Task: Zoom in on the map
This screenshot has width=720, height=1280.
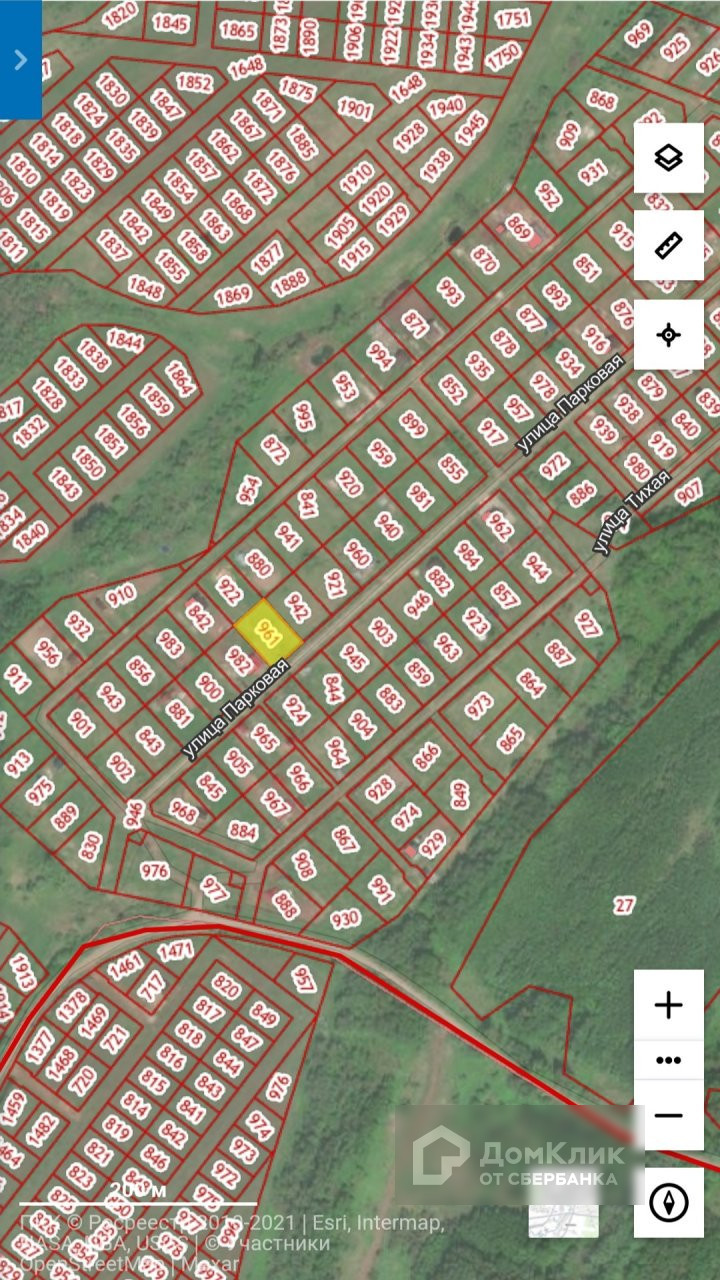Action: click(x=668, y=1005)
